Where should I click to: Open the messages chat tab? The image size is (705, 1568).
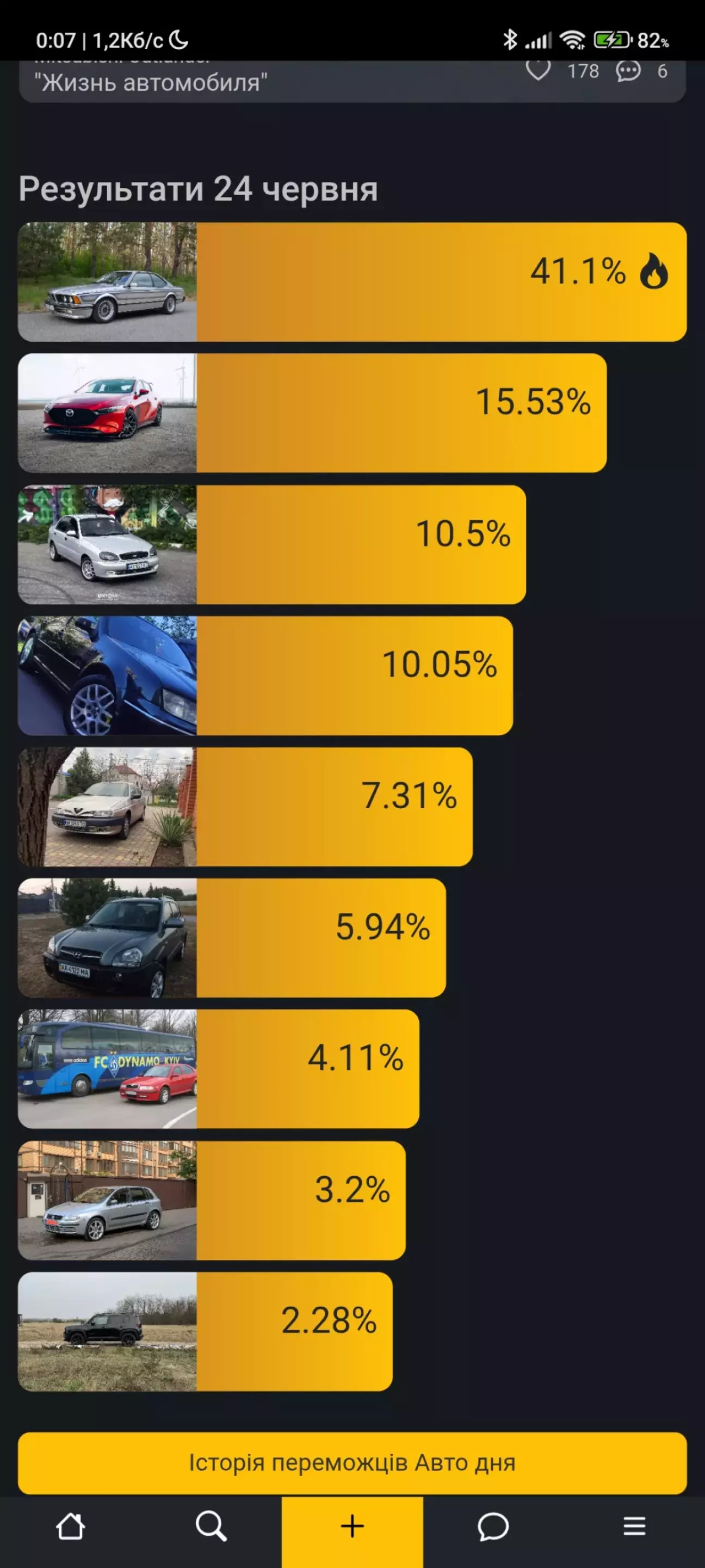(x=493, y=1527)
